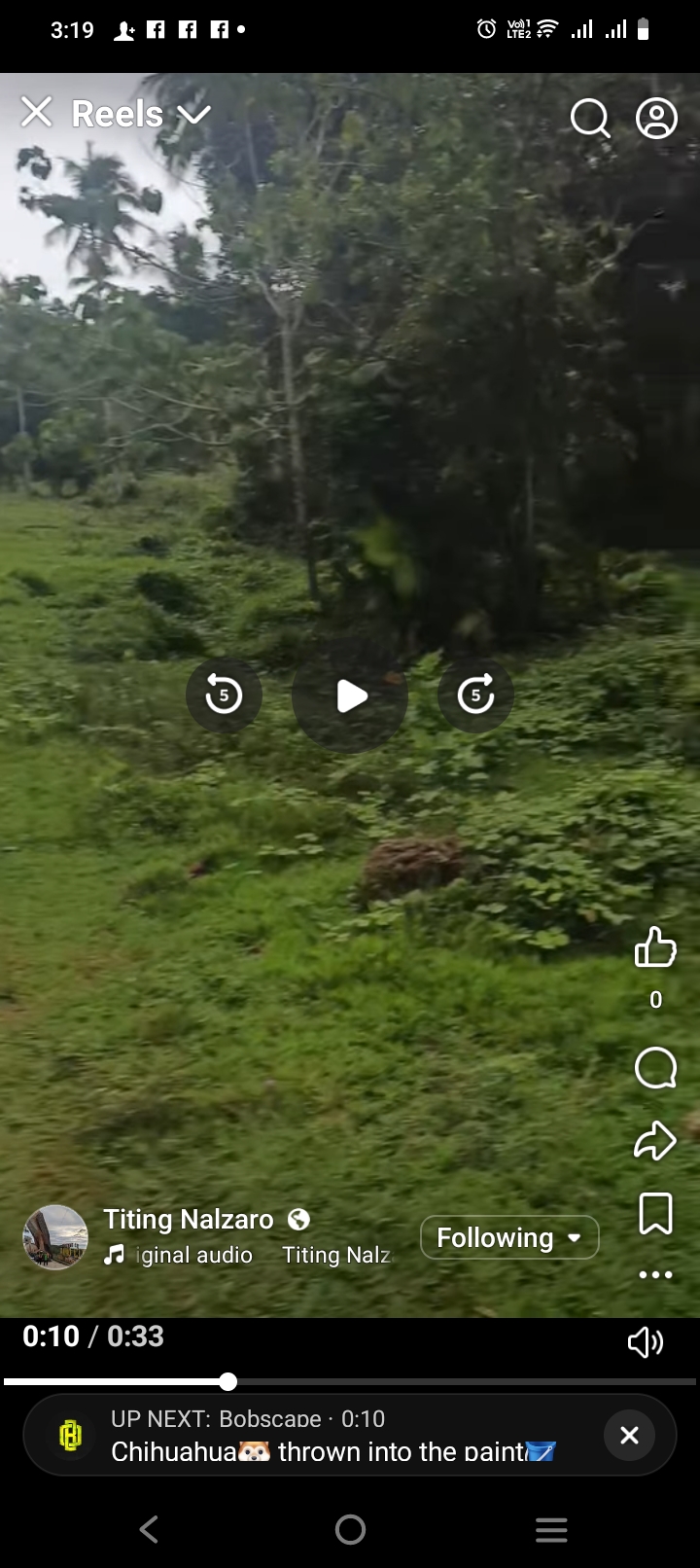
Task: Rewind the video 5 seconds
Action: point(224,695)
